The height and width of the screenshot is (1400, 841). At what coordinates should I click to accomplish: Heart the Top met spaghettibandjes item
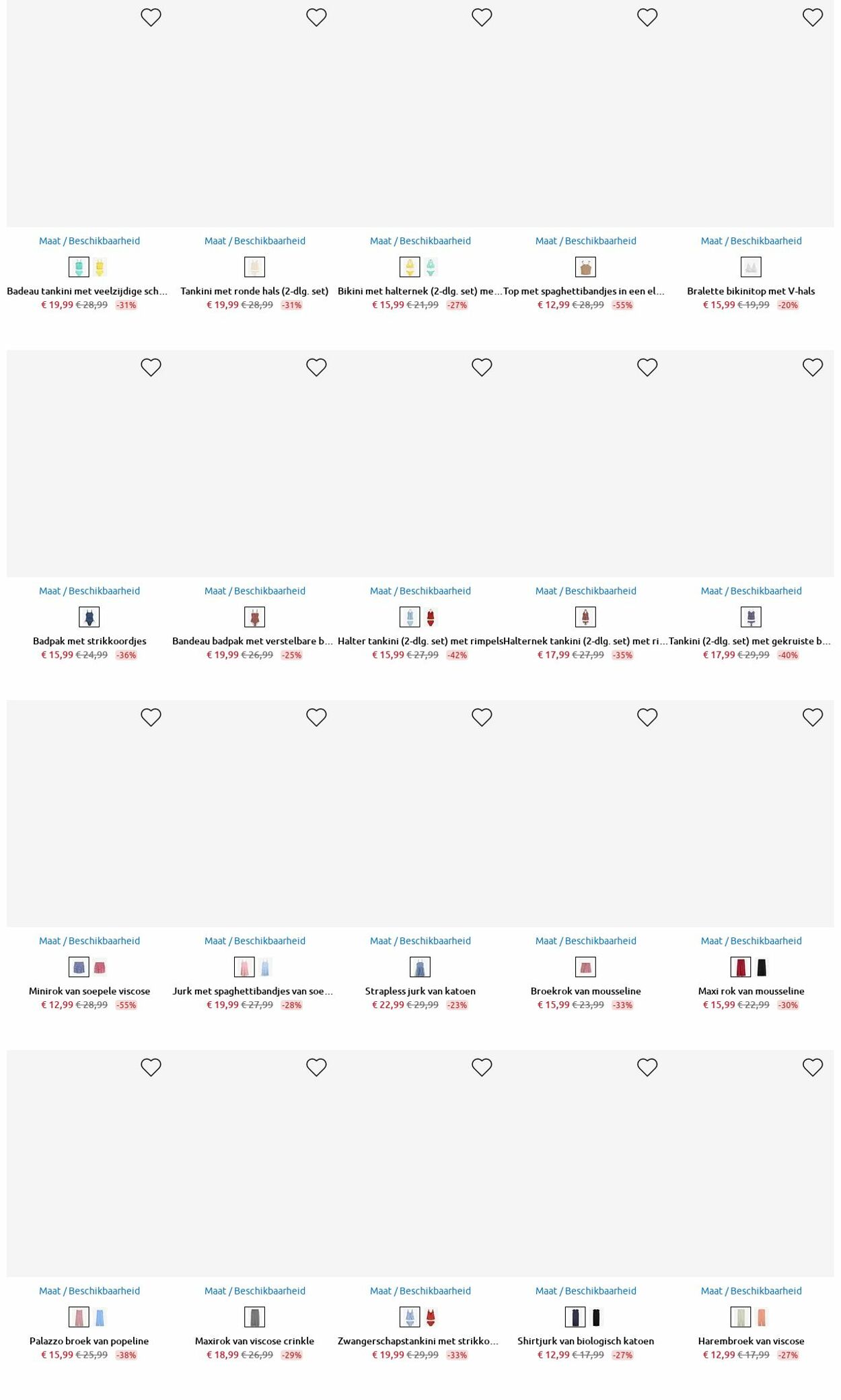647,17
